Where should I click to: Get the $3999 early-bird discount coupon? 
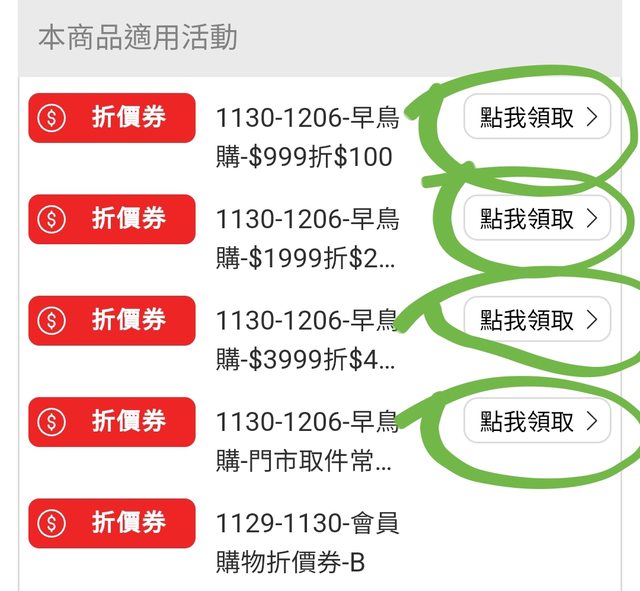[x=536, y=319]
